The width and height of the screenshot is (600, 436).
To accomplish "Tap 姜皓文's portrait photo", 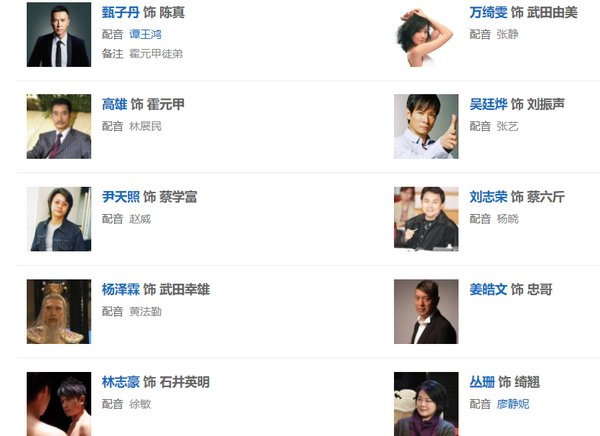I will coord(426,311).
